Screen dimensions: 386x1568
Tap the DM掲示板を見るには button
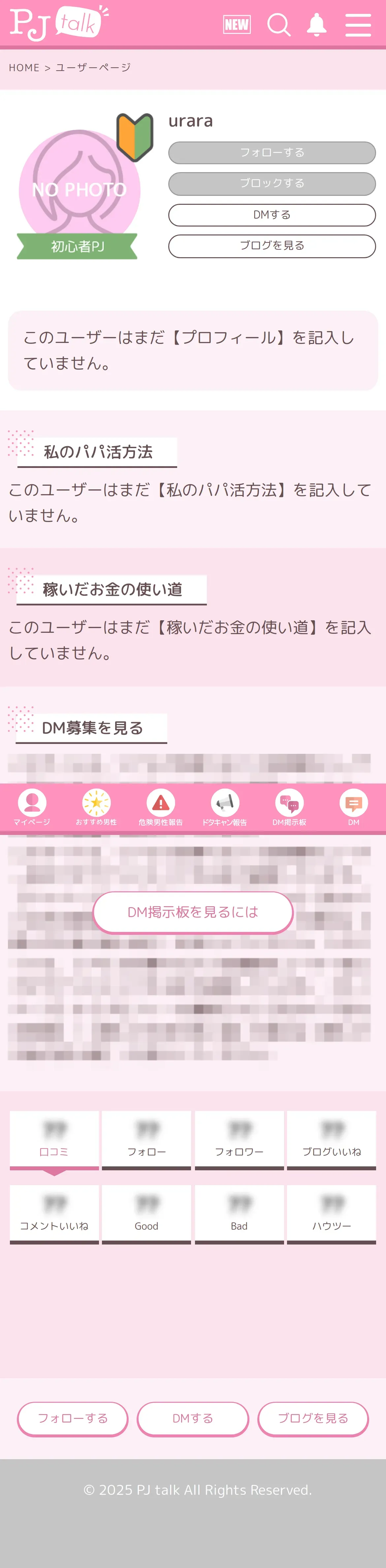[193, 912]
